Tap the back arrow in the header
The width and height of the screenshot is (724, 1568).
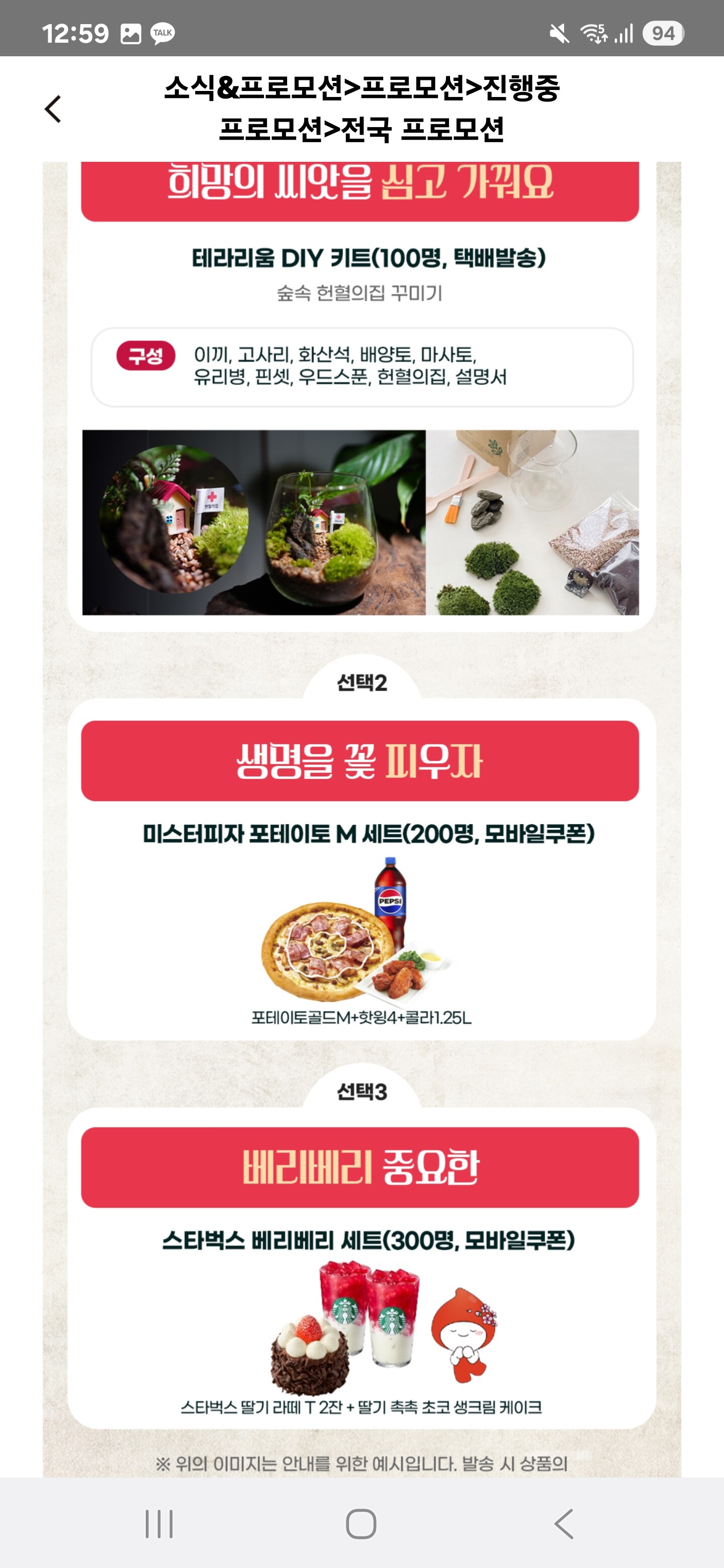point(54,109)
